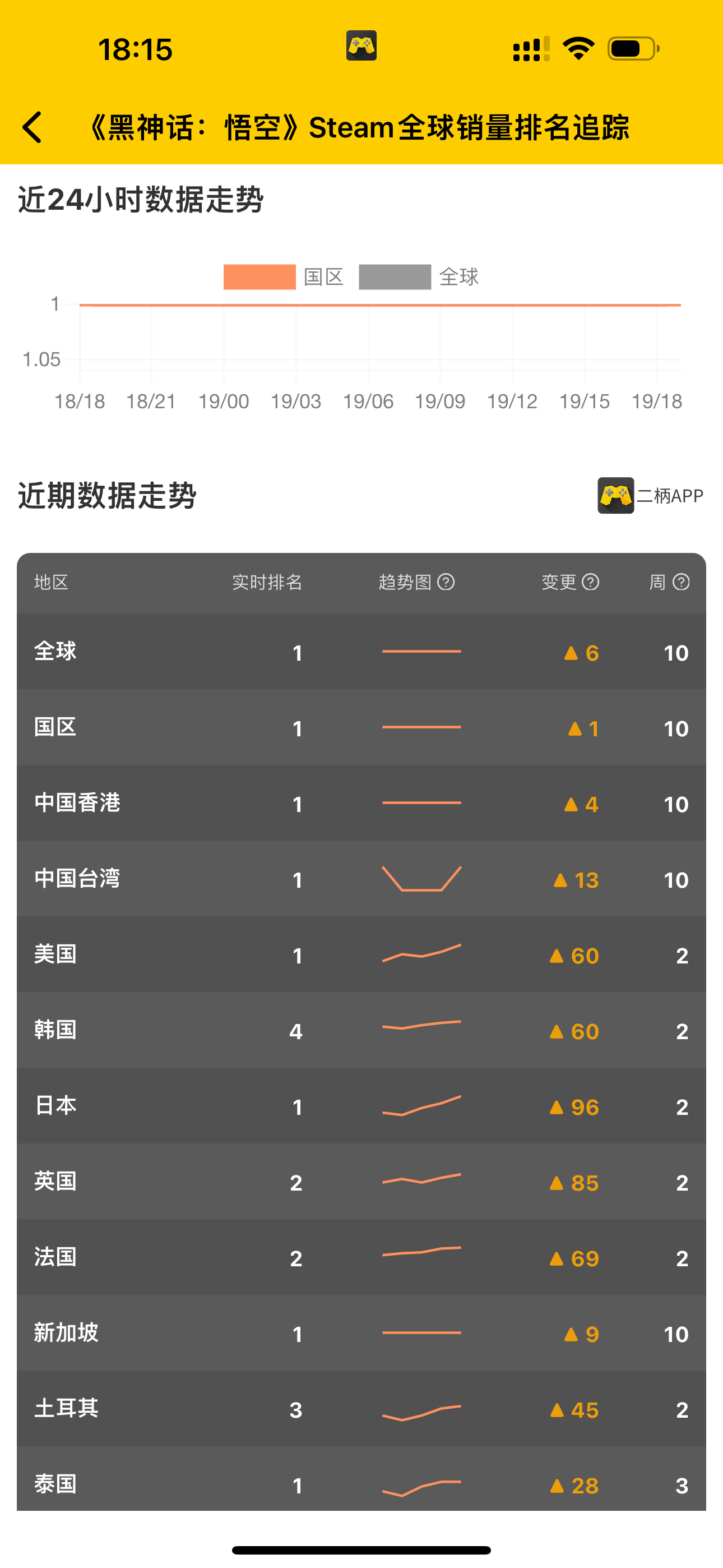Open help for the 趋势图 column
This screenshot has width=723, height=1568.
(446, 583)
